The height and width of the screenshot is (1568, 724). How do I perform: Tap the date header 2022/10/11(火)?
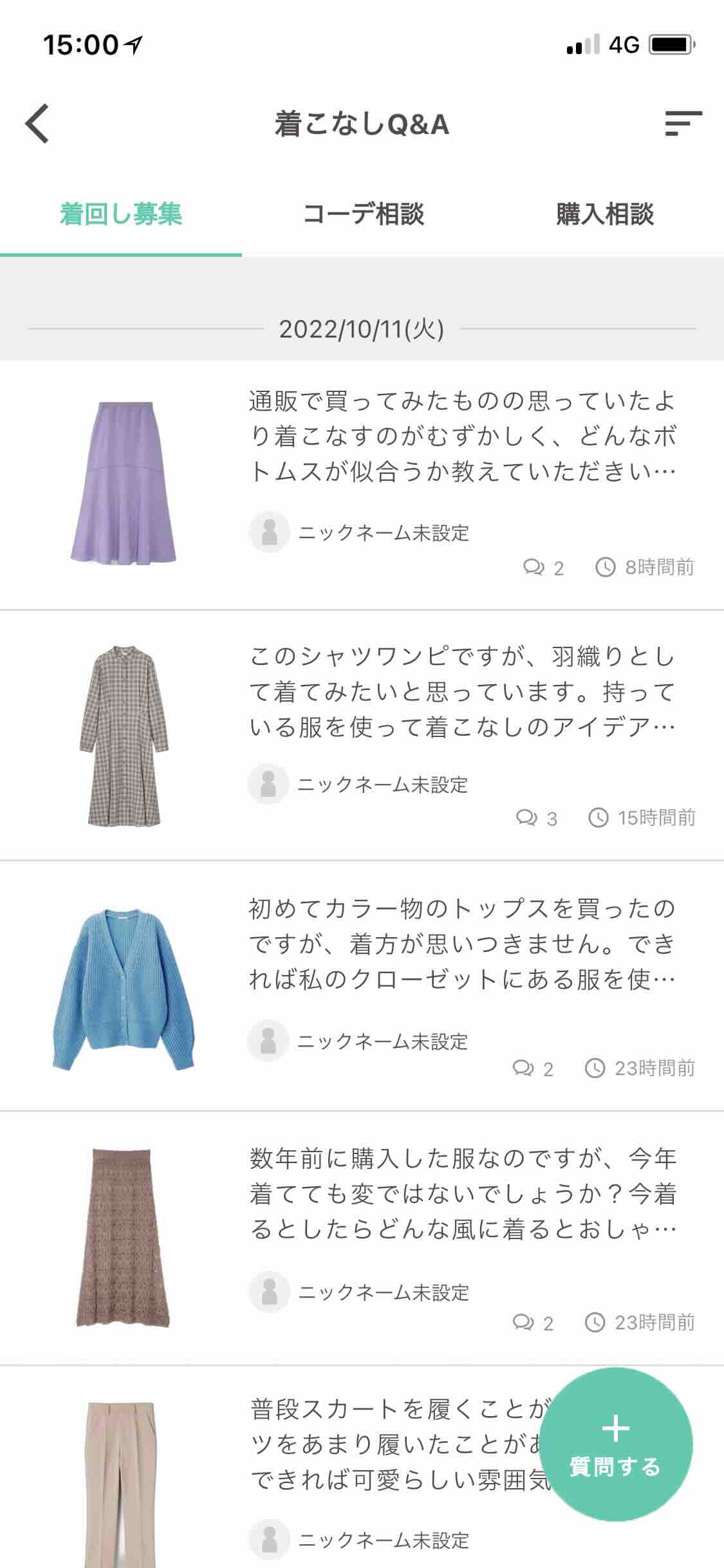click(x=362, y=329)
